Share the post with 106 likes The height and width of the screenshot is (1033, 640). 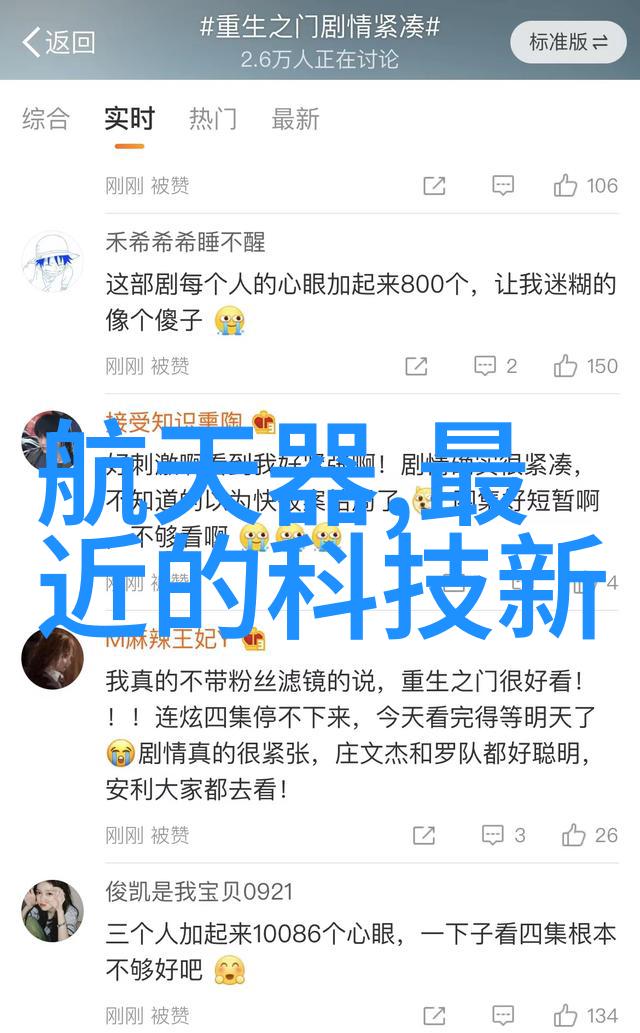point(434,185)
